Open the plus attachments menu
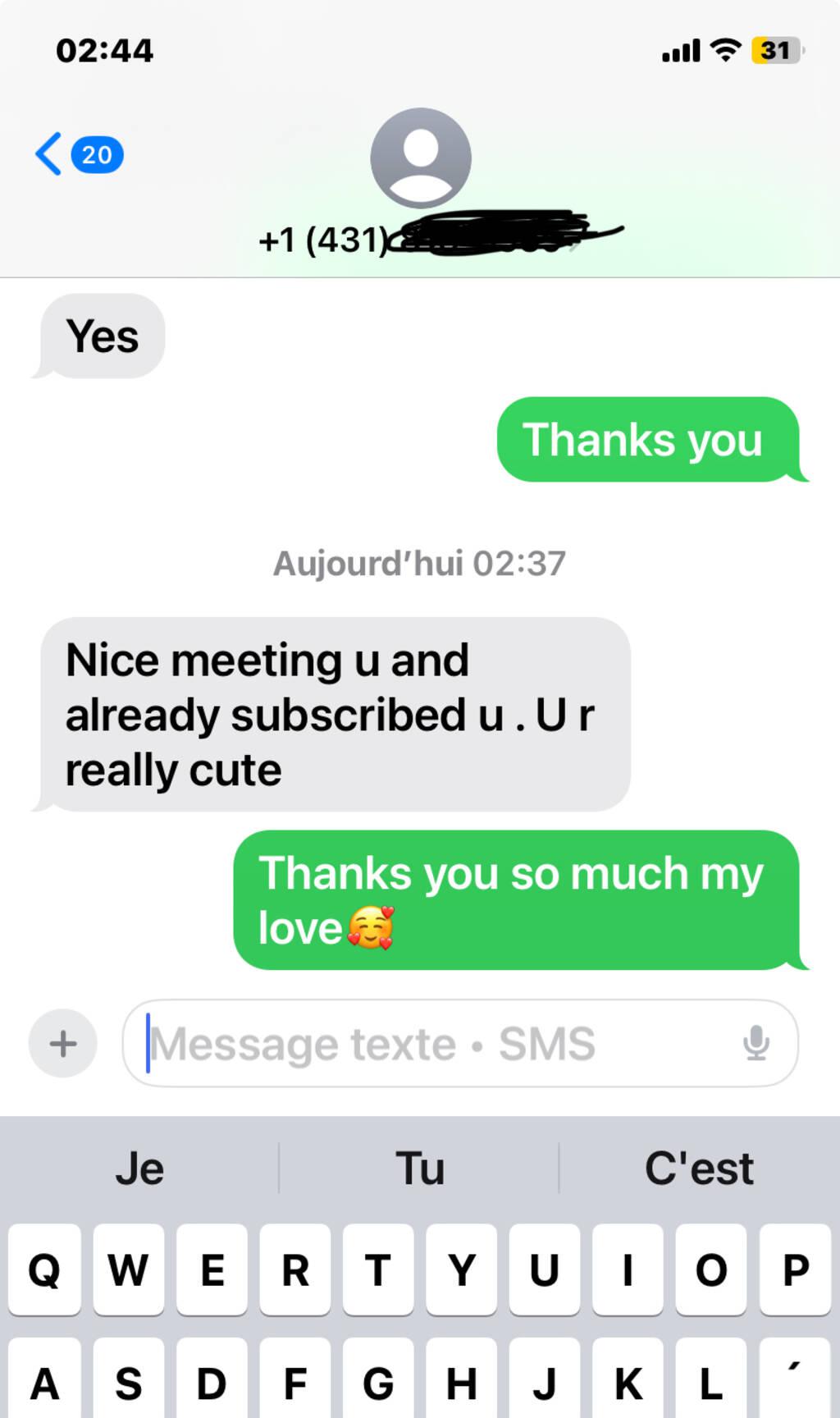Screen dimensions: 840x1418 (63, 1044)
